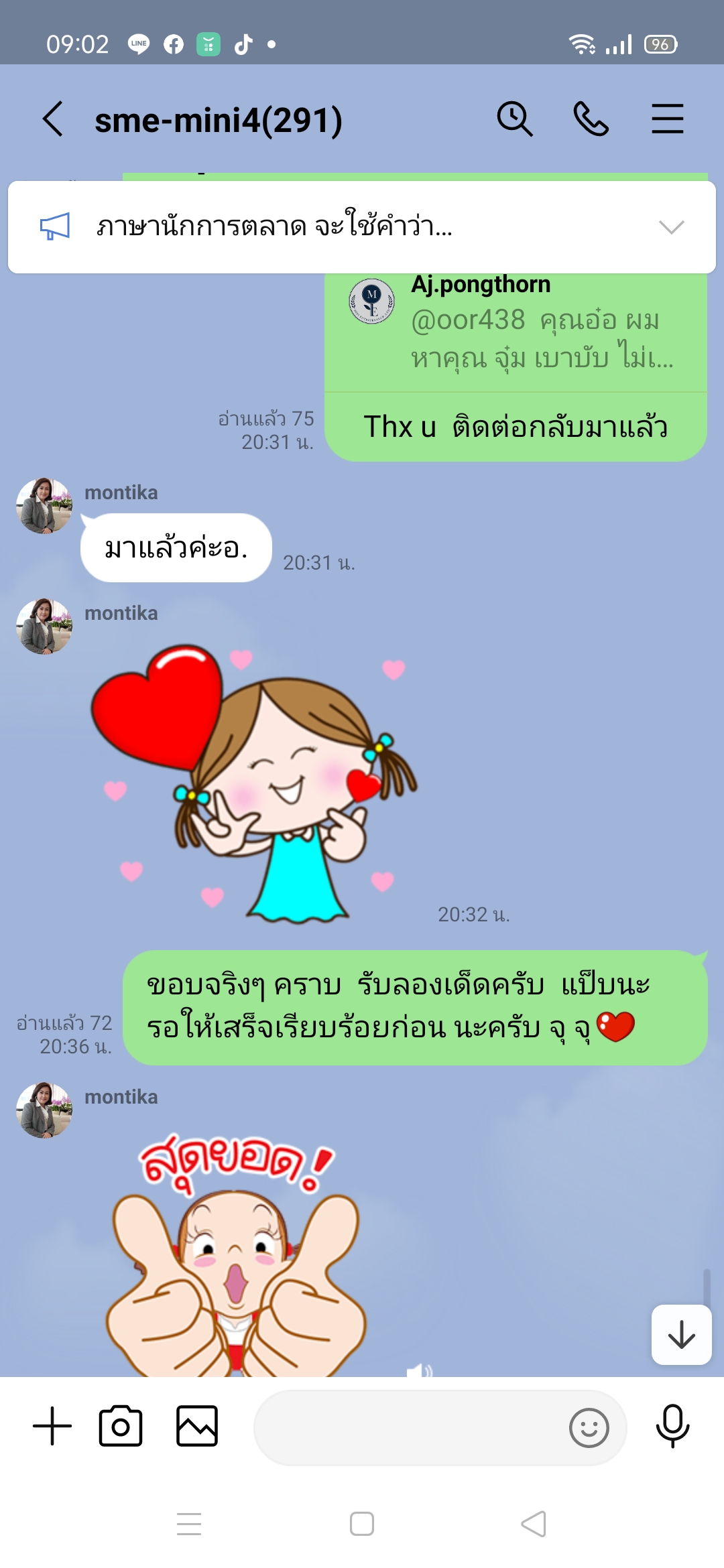Open montika's profile picture above the heart sticker

(x=44, y=627)
